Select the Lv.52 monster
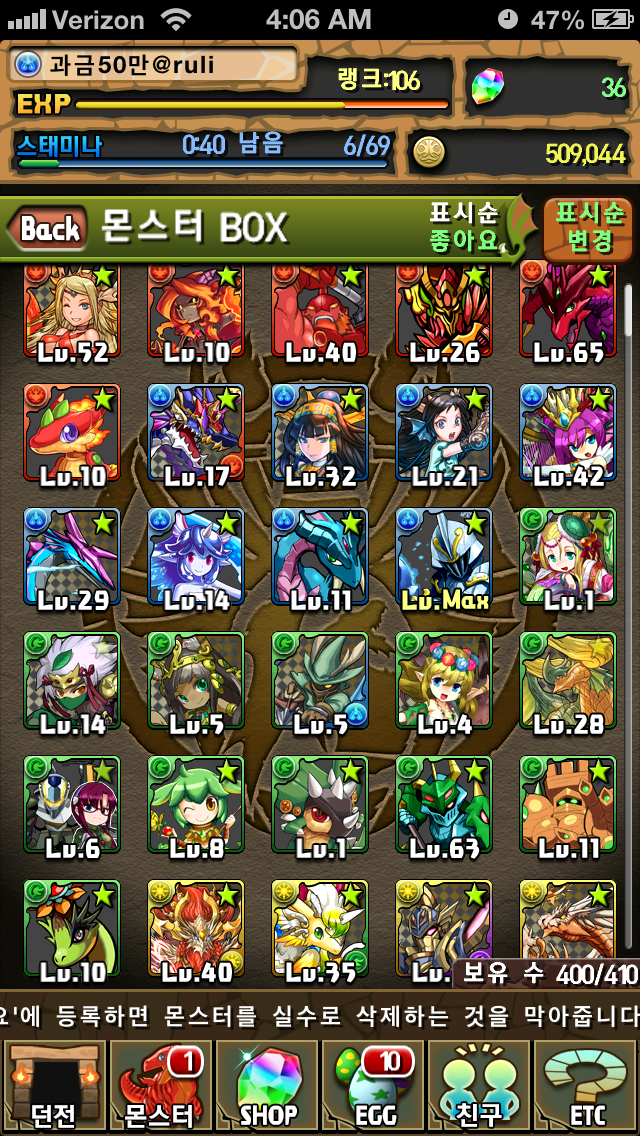Viewport: 640px width, 1136px height. (71, 312)
